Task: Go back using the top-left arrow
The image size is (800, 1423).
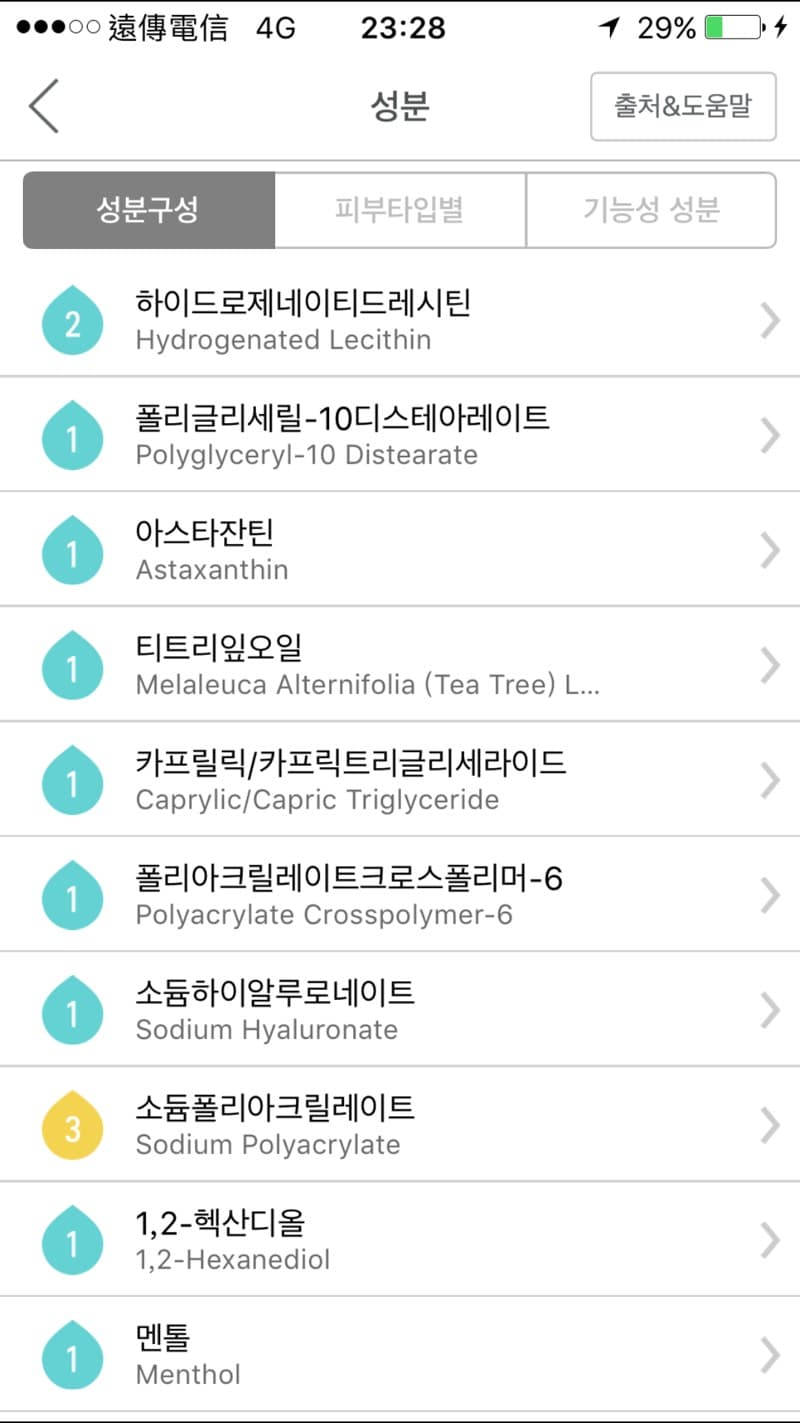Action: coord(44,107)
